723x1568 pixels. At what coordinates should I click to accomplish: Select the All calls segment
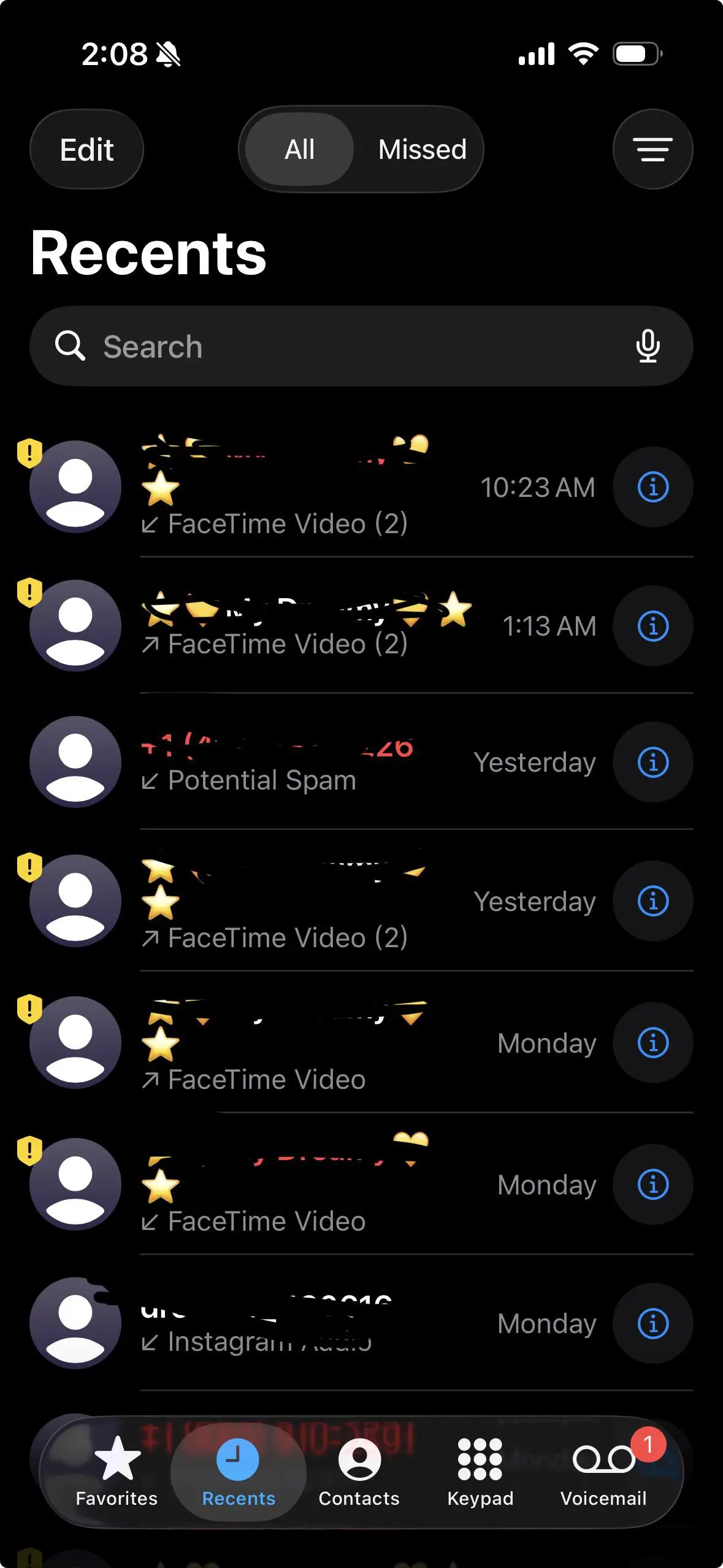pos(300,150)
